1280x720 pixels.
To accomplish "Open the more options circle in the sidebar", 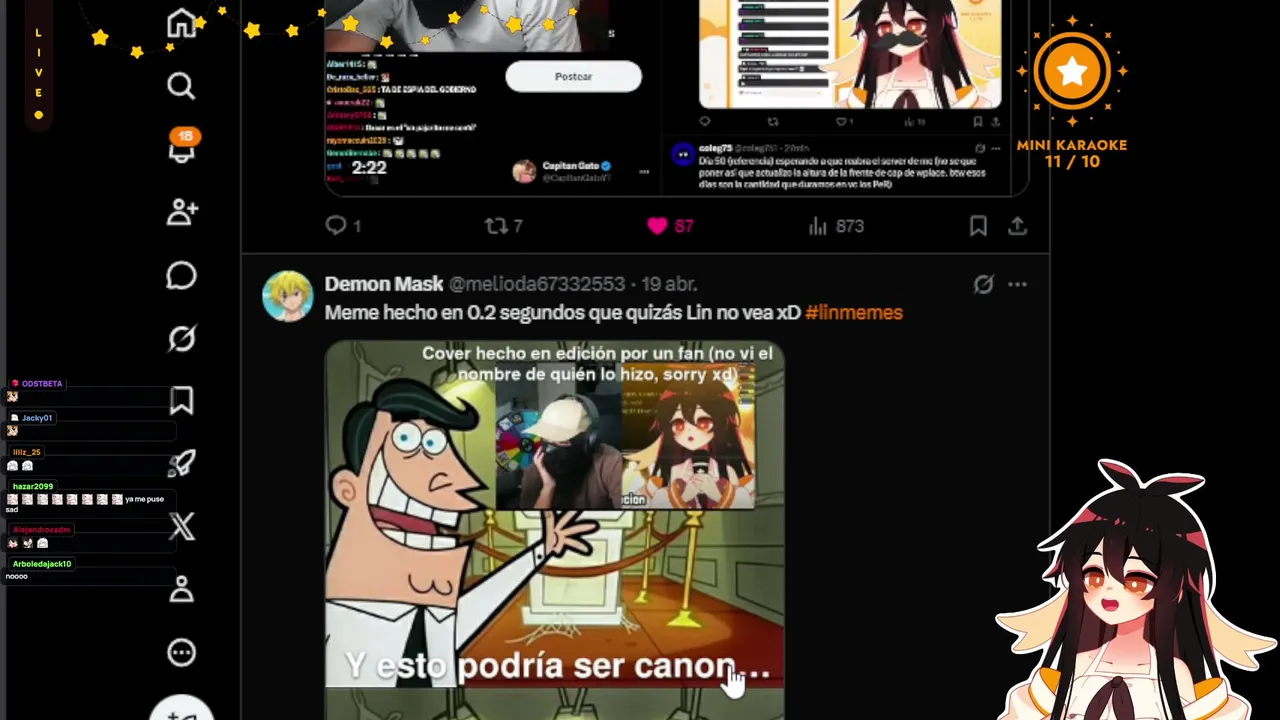I will [x=181, y=653].
